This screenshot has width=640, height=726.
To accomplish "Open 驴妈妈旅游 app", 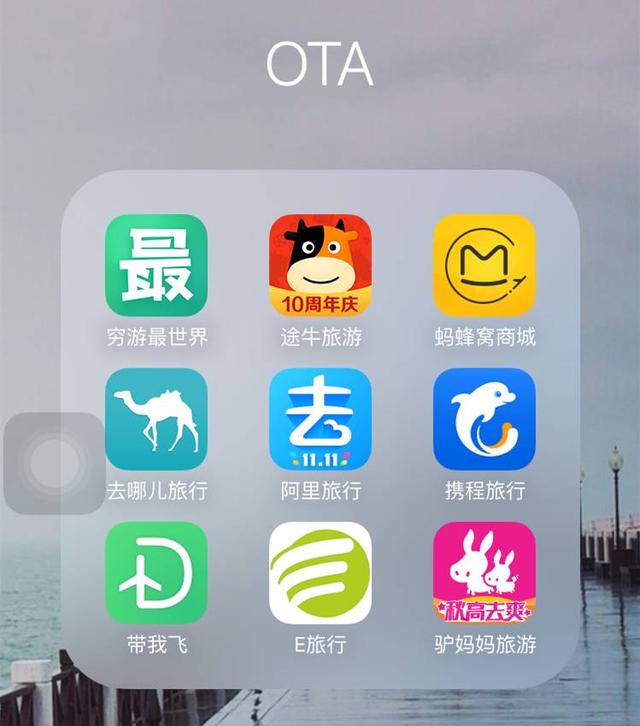I will [484, 573].
